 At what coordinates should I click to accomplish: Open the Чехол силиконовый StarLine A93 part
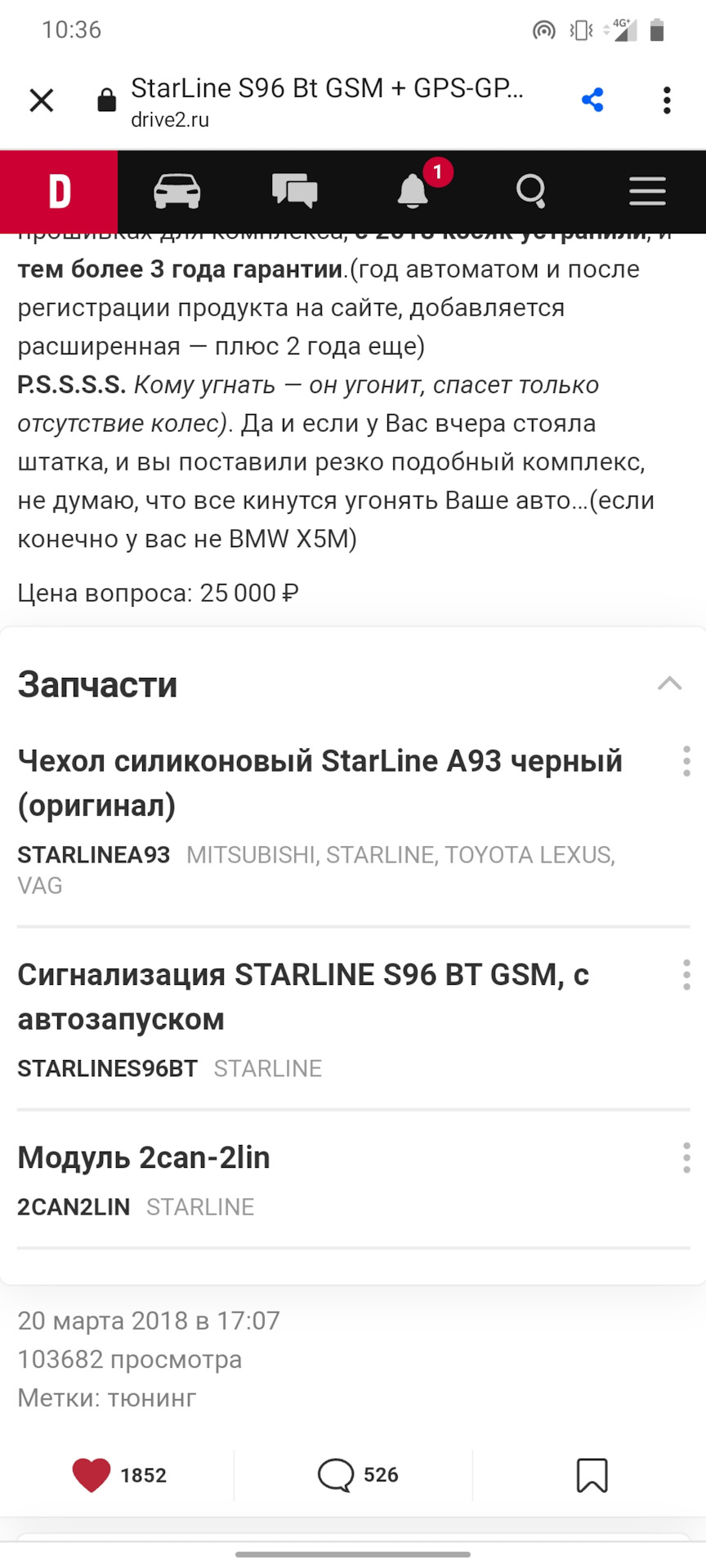pyautogui.click(x=319, y=782)
